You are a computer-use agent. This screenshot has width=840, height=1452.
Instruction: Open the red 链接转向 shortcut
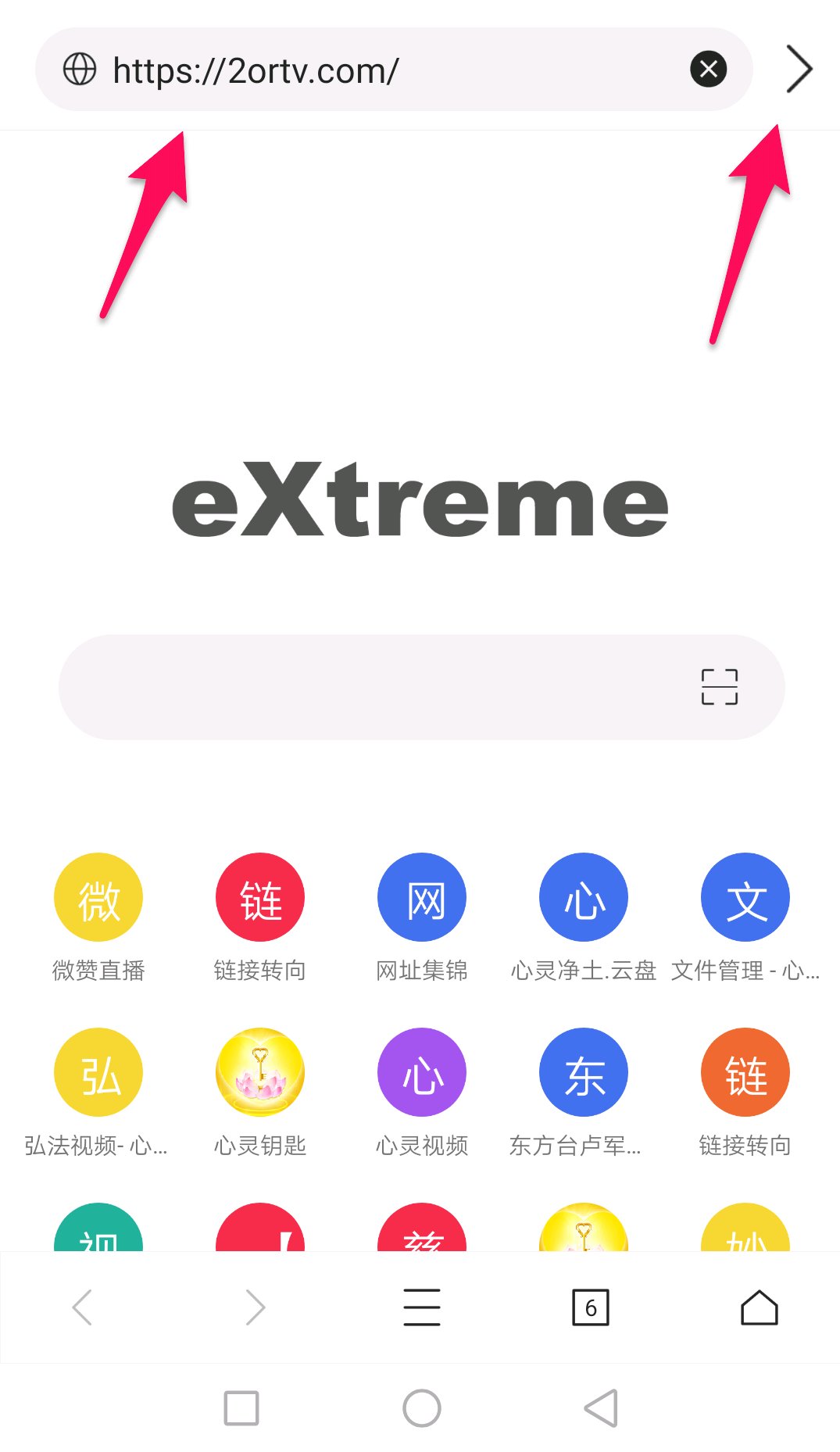click(260, 897)
